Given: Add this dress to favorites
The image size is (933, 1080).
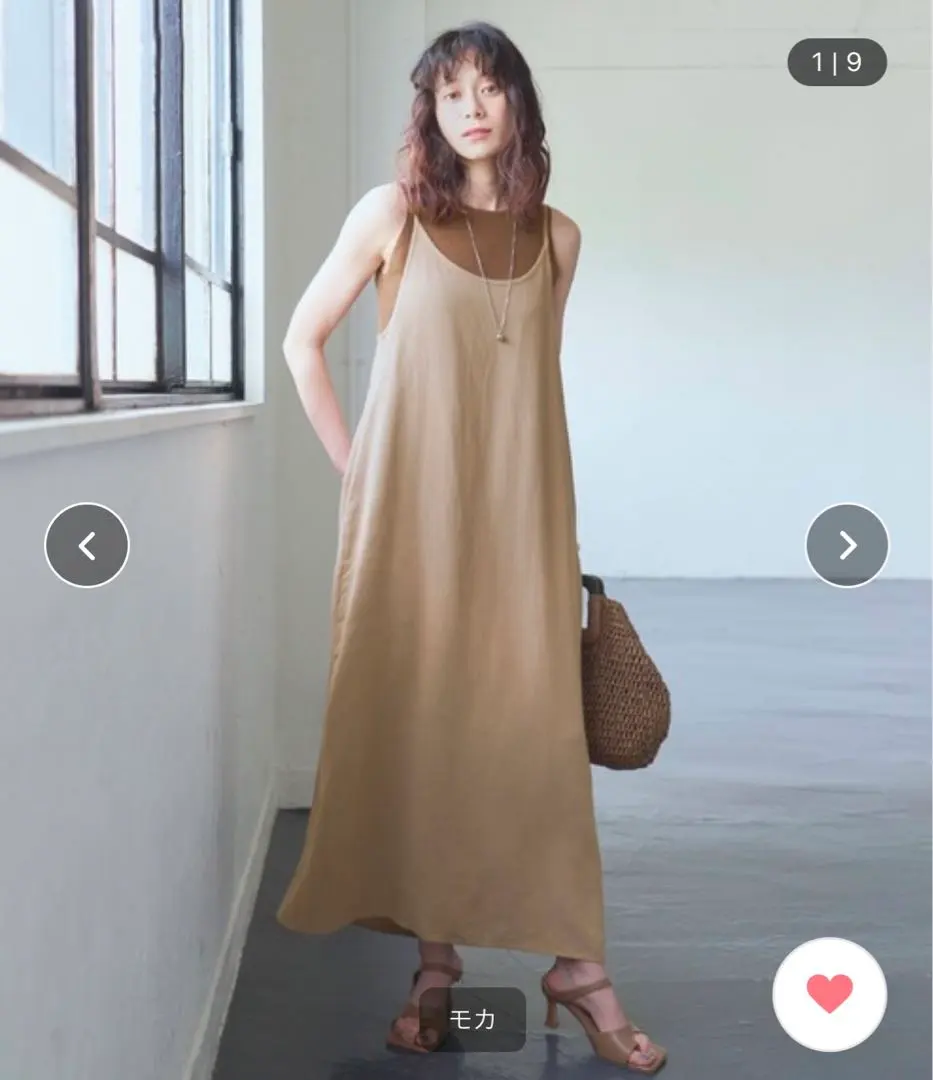Looking at the screenshot, I should pos(829,994).
